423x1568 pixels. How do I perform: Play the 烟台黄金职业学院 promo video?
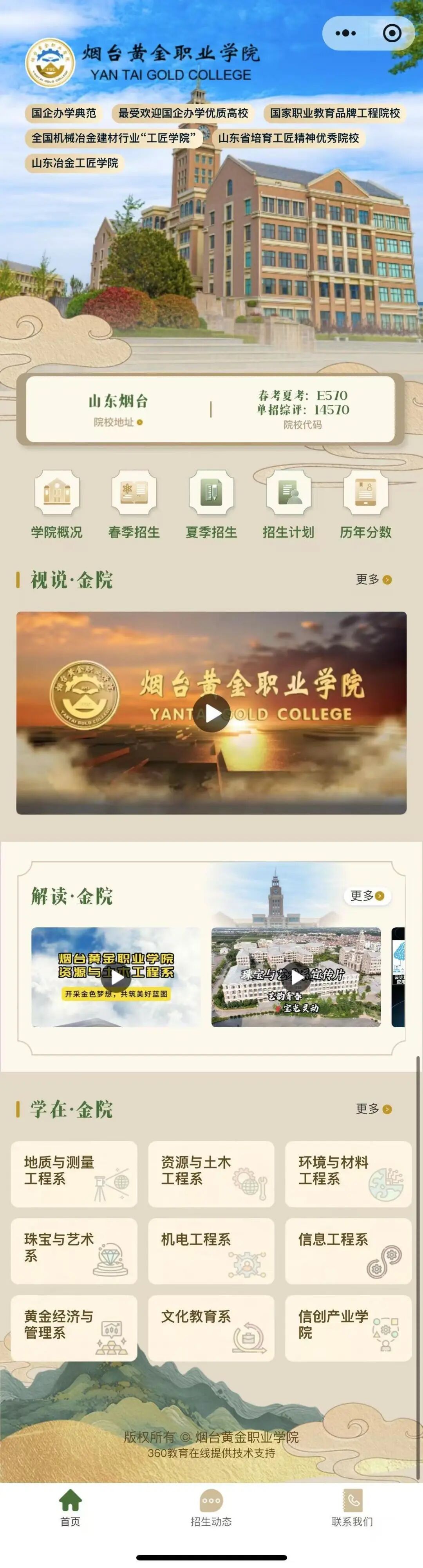[x=212, y=713]
